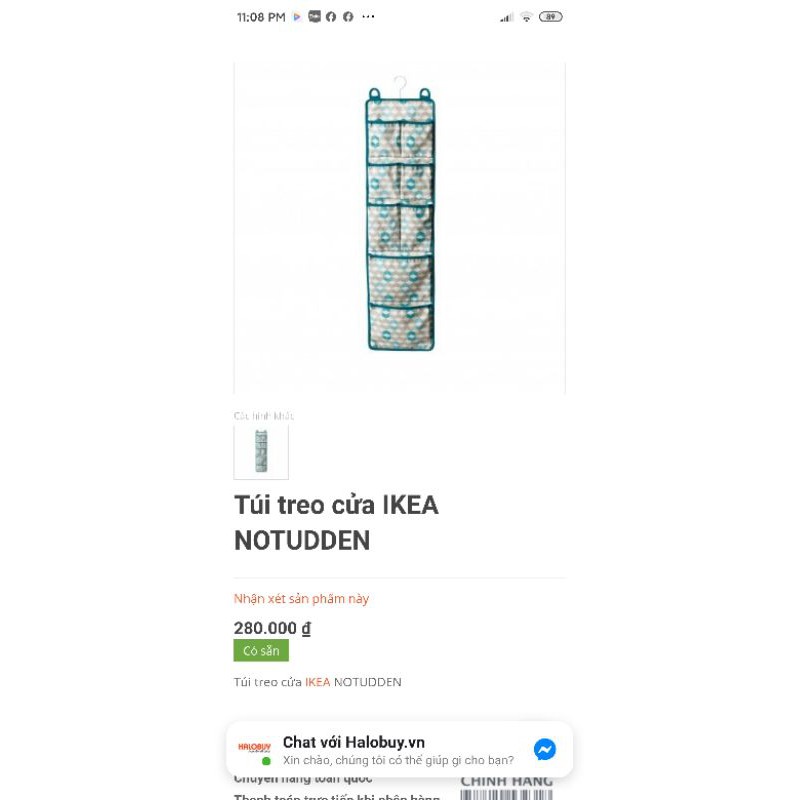Select the small product thumbnail below the image
This screenshot has height=800, width=800.
[261, 452]
